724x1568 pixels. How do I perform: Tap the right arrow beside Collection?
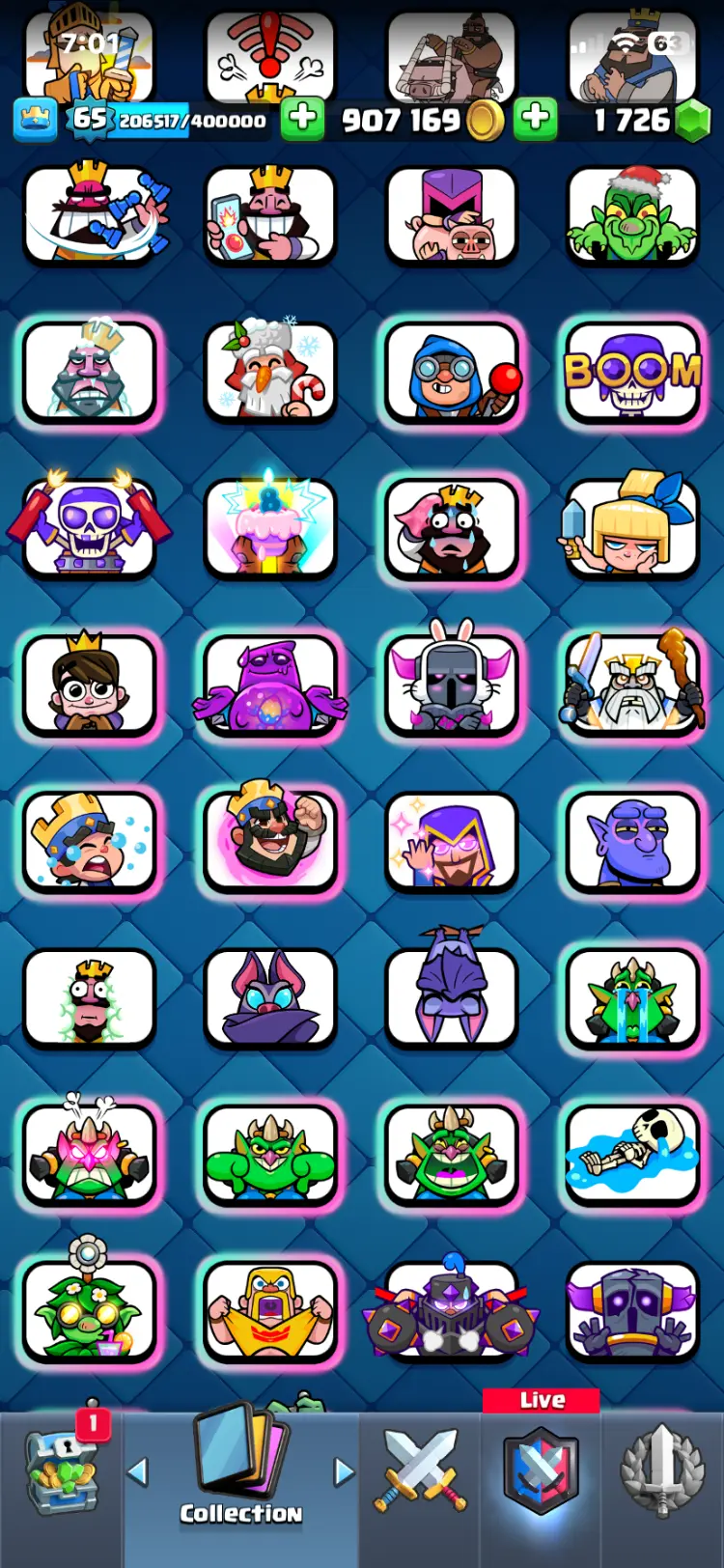pyautogui.click(x=344, y=1472)
